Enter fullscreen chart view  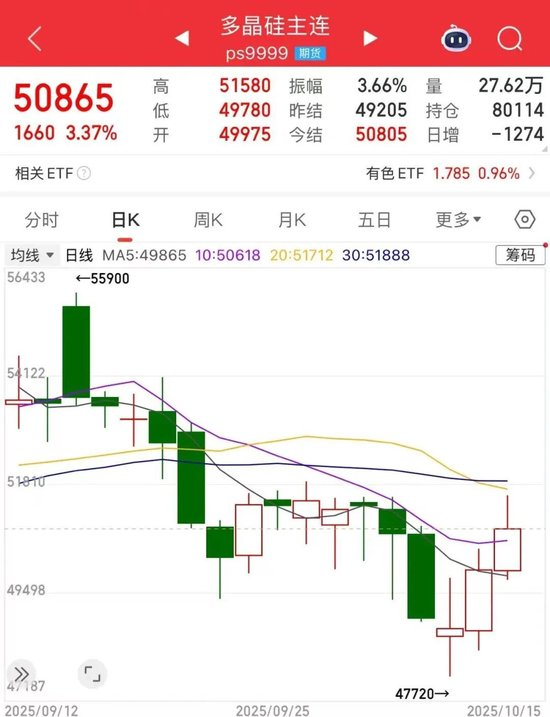click(x=92, y=674)
